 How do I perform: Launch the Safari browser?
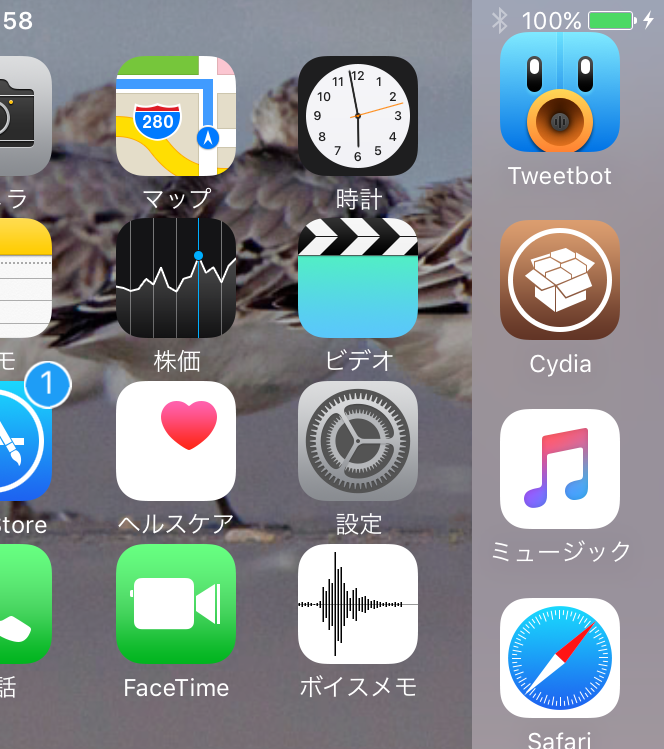coord(559,658)
